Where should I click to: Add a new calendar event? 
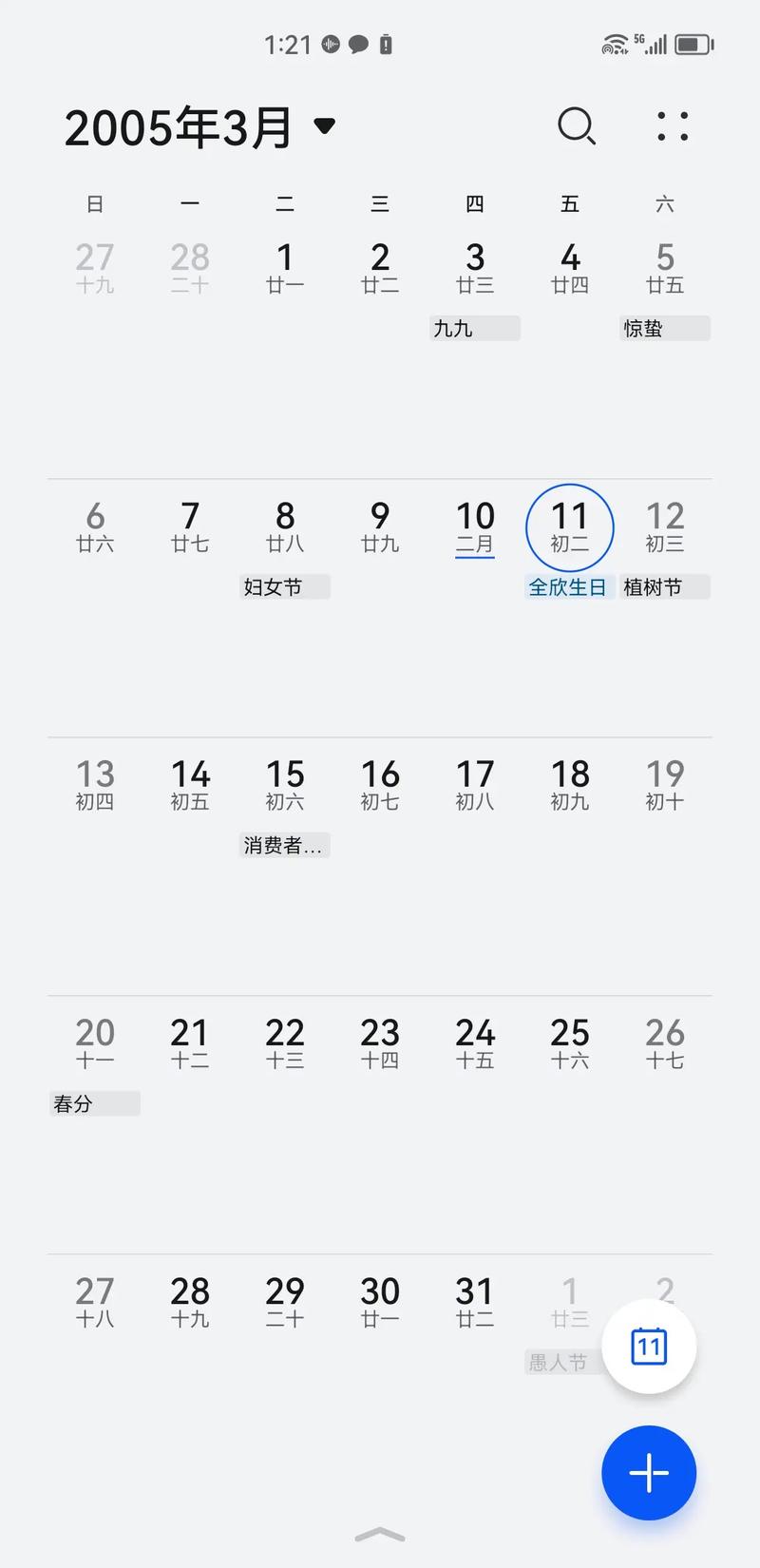[x=649, y=1472]
